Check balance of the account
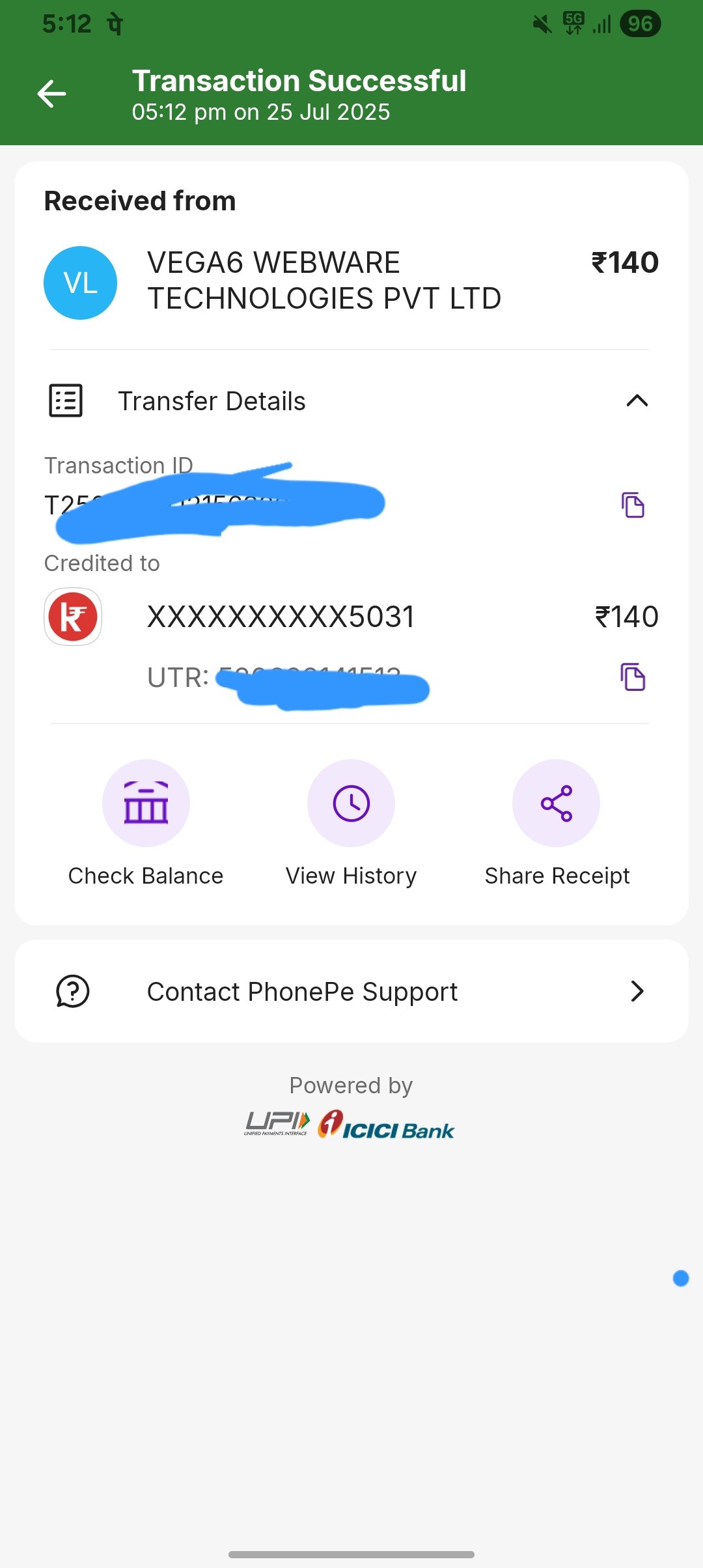Screen dimensions: 703x1568 pos(146,804)
